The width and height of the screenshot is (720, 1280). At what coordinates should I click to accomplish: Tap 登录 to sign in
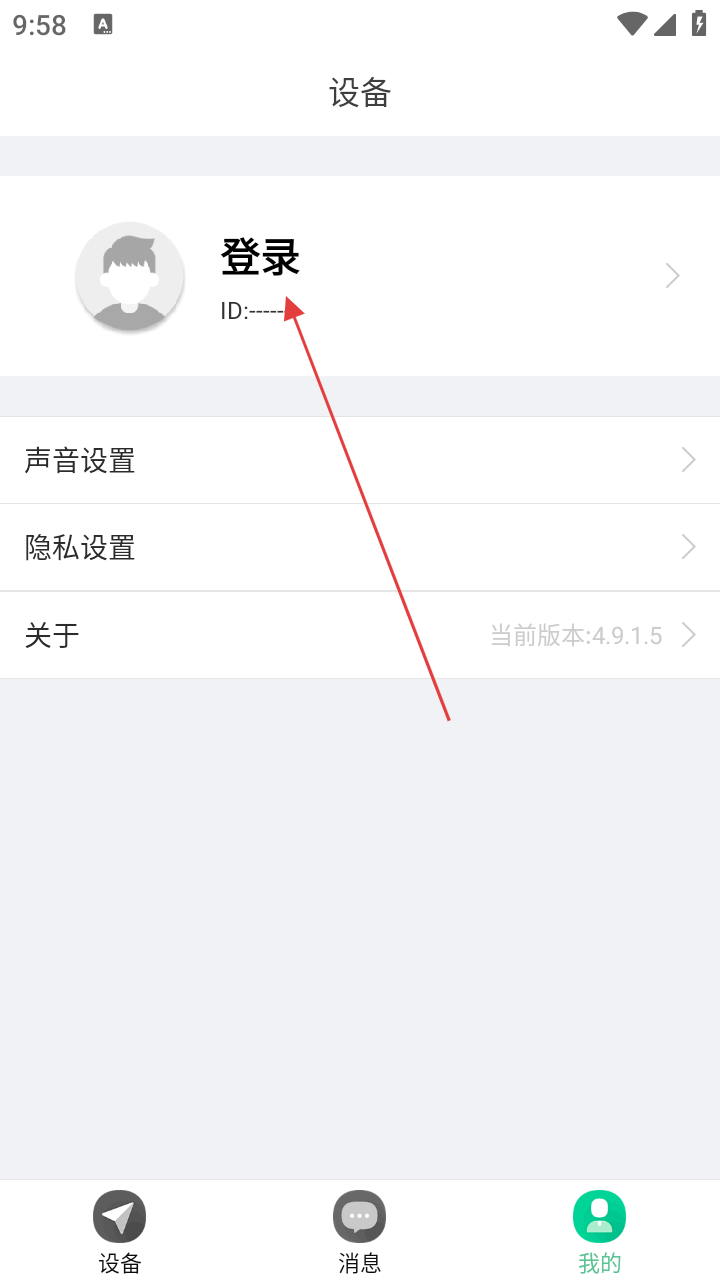coord(260,259)
